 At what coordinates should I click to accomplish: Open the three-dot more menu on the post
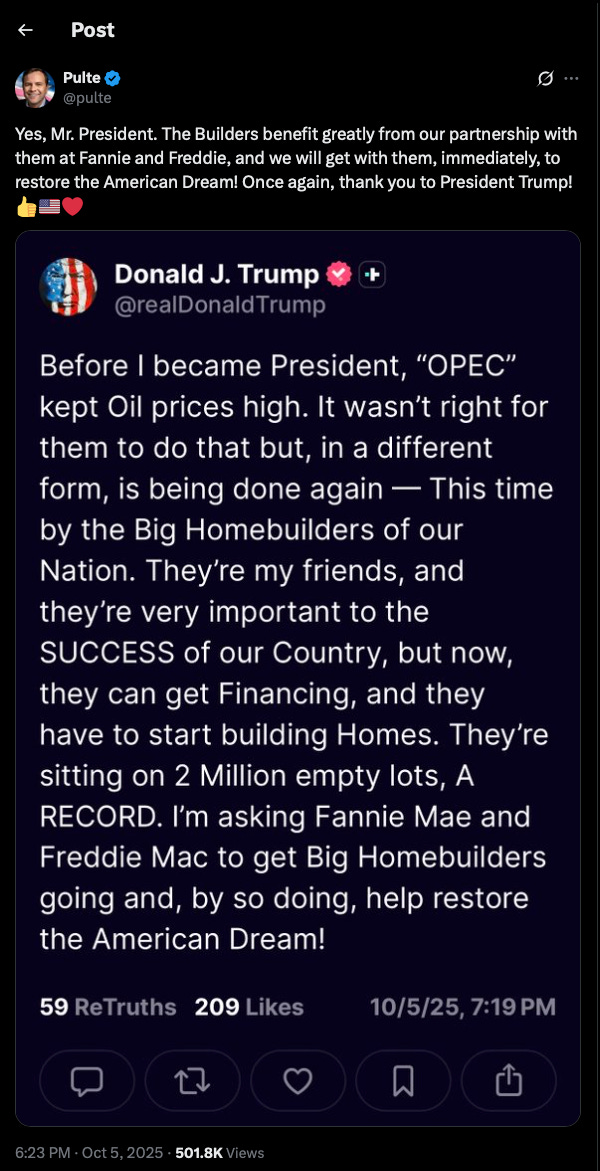click(572, 78)
